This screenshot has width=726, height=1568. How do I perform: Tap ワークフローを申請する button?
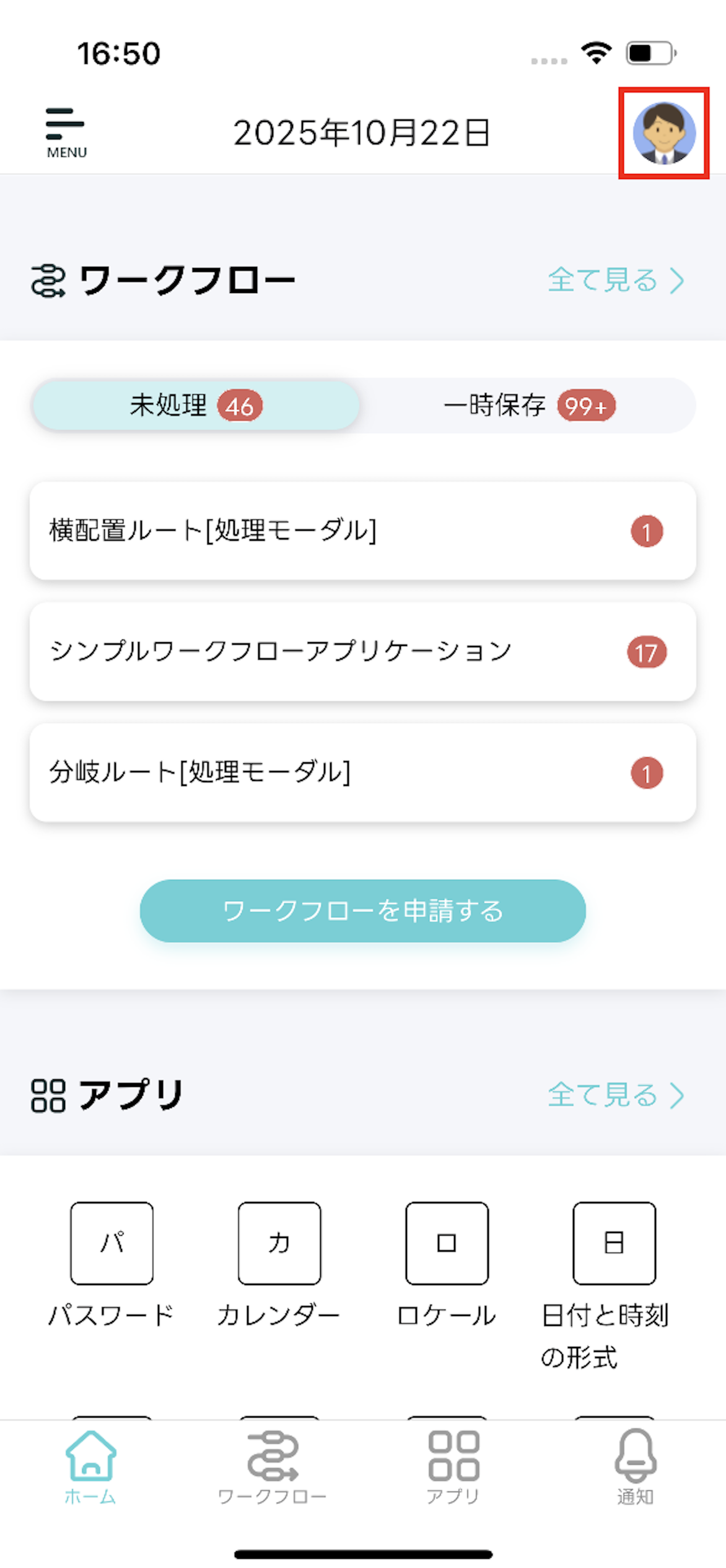pos(363,911)
